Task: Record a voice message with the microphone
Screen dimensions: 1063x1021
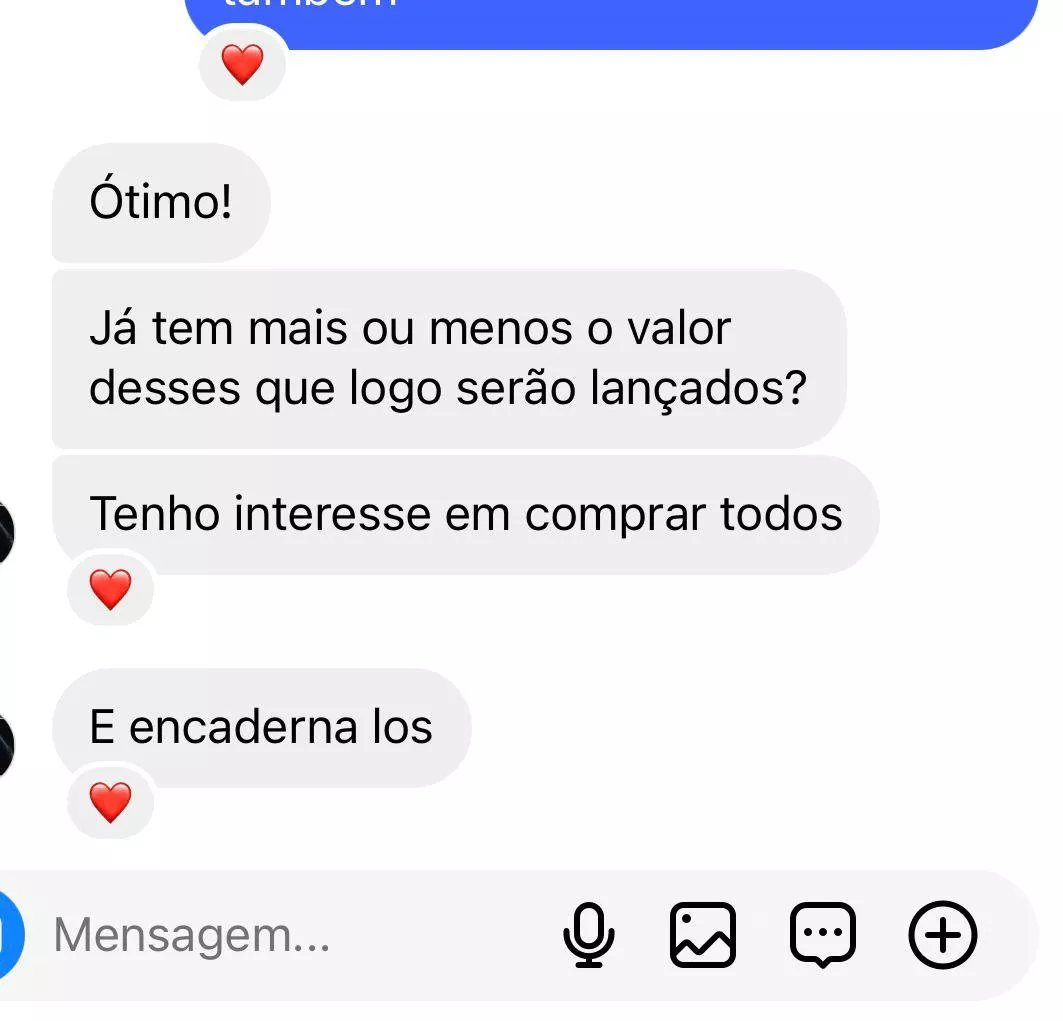Action: pyautogui.click(x=589, y=935)
